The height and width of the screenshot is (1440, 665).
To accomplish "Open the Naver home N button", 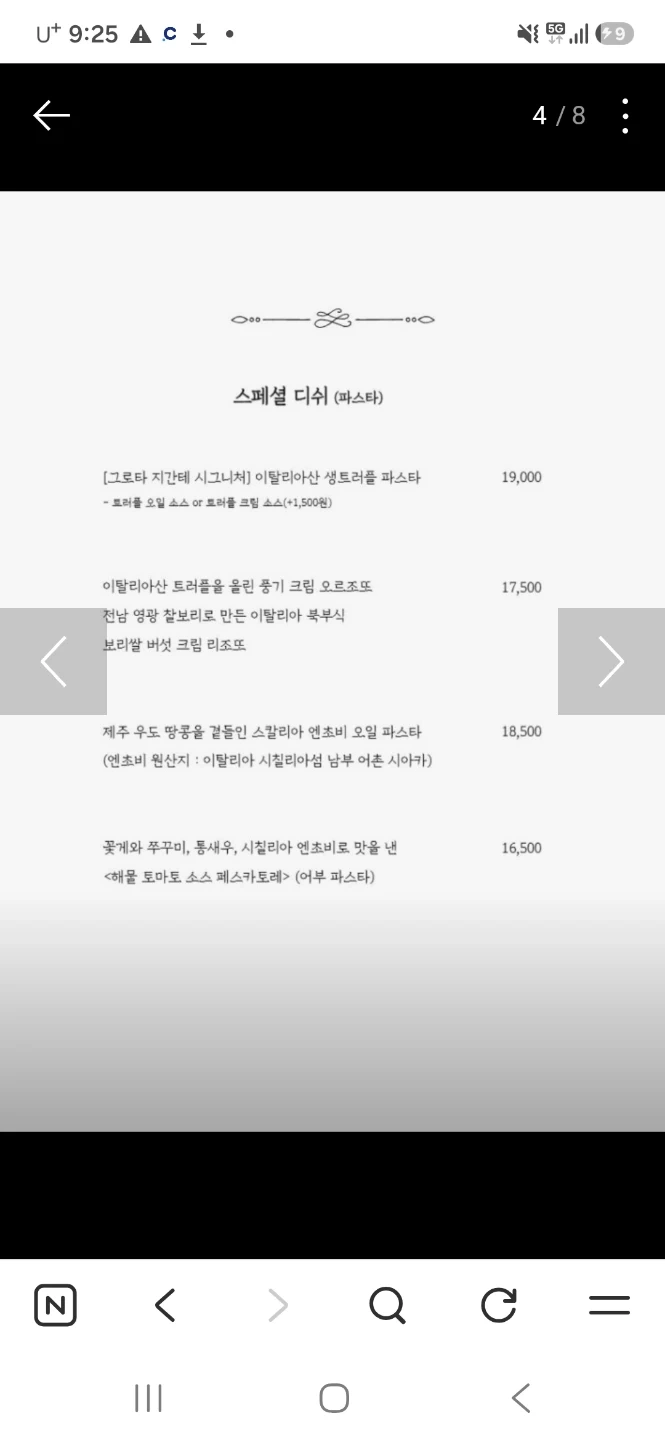I will (x=55, y=1305).
